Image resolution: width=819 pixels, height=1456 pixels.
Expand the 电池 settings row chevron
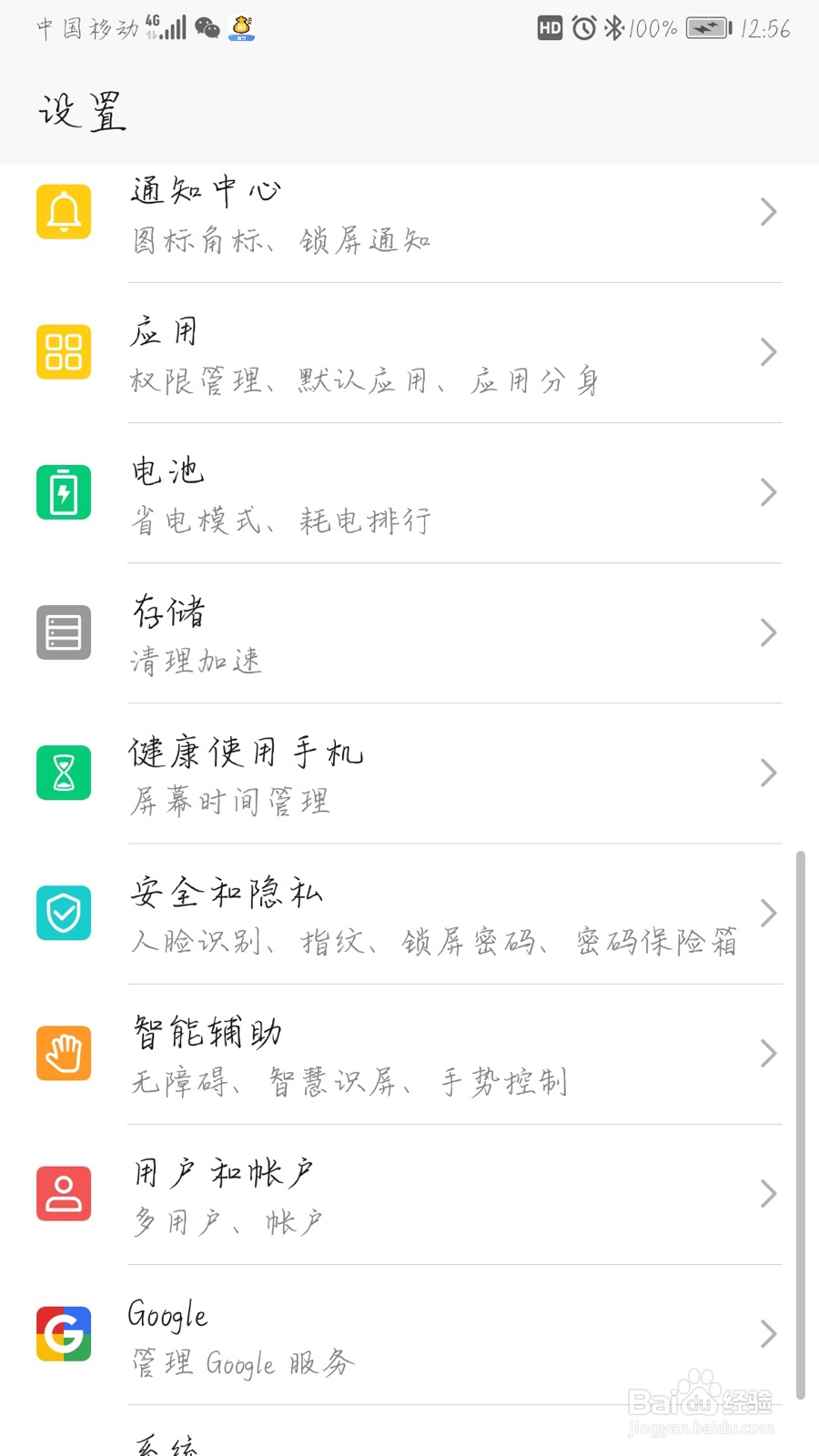pos(769,492)
